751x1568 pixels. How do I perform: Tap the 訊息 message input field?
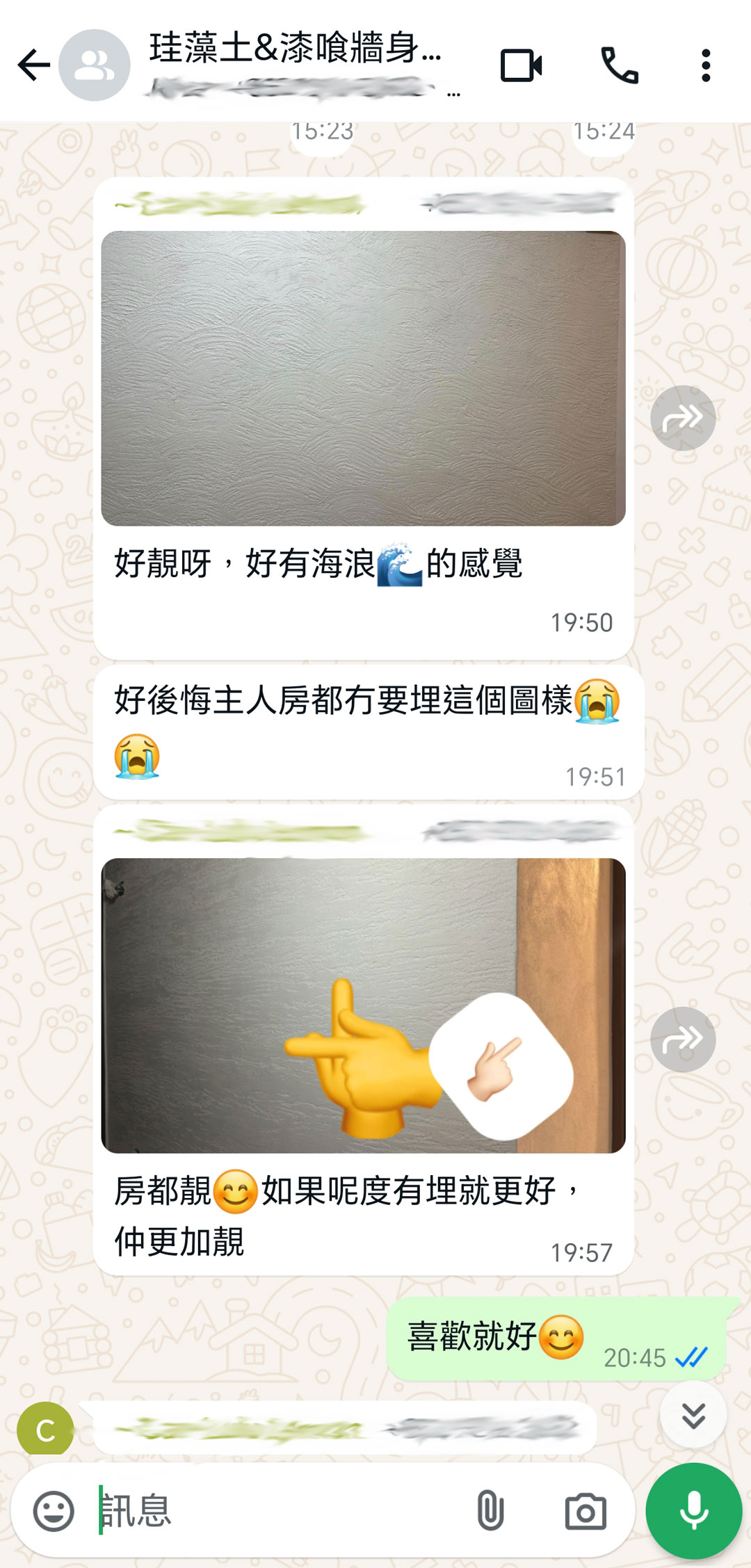278,1511
